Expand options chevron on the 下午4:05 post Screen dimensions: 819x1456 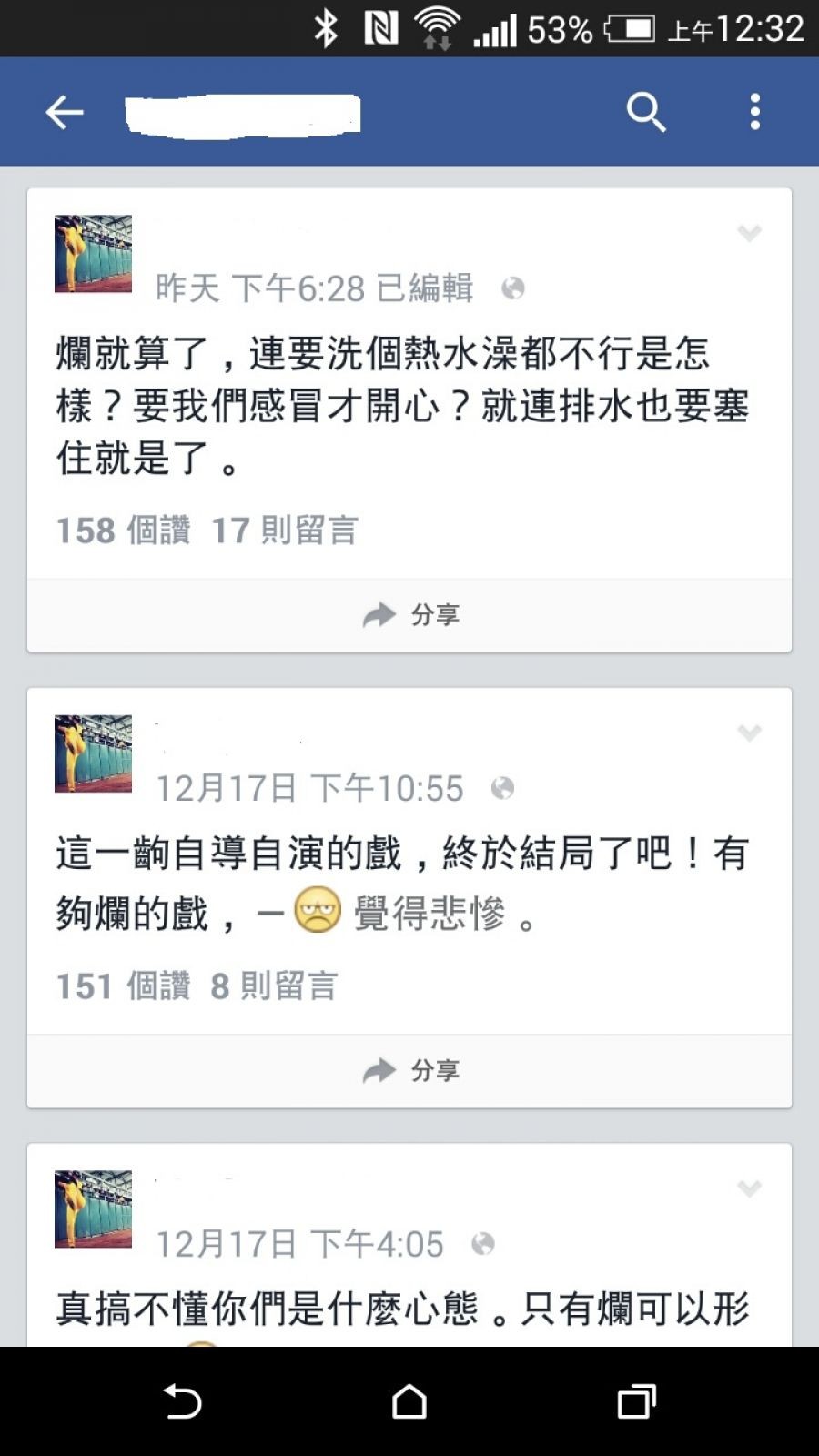(749, 1188)
